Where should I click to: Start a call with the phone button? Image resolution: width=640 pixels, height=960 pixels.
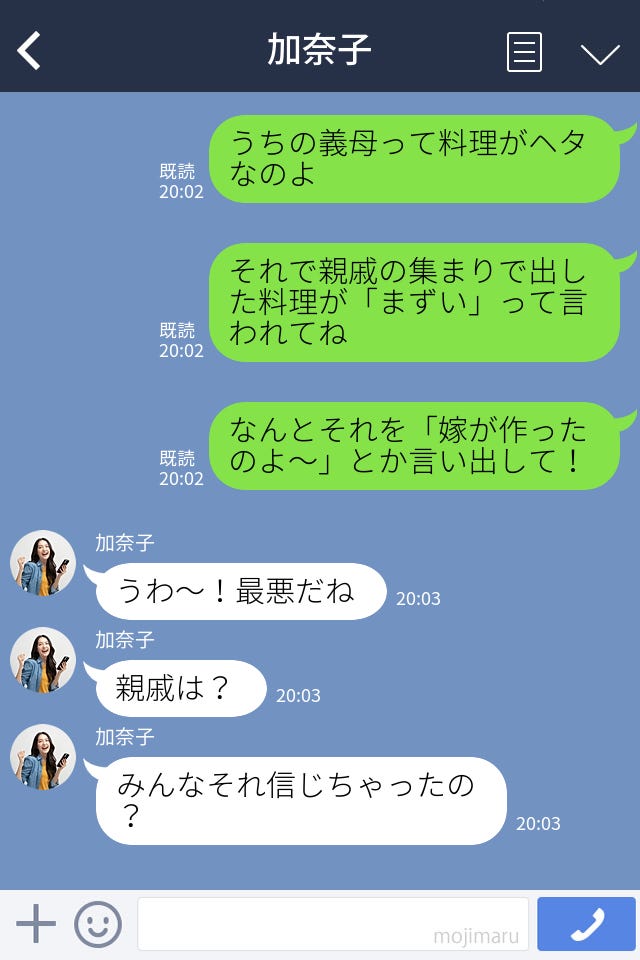click(x=586, y=924)
